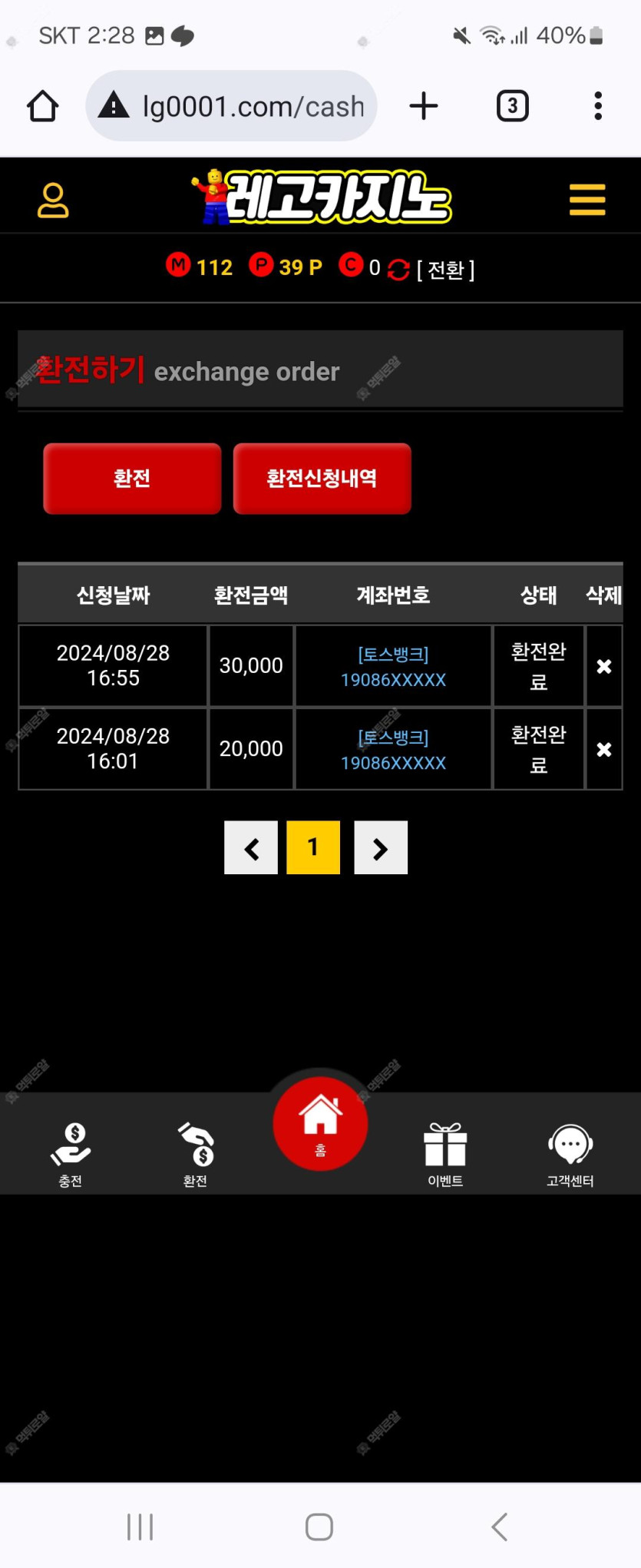
Task: Open 환전 in bottom navigation
Action: (196, 1154)
